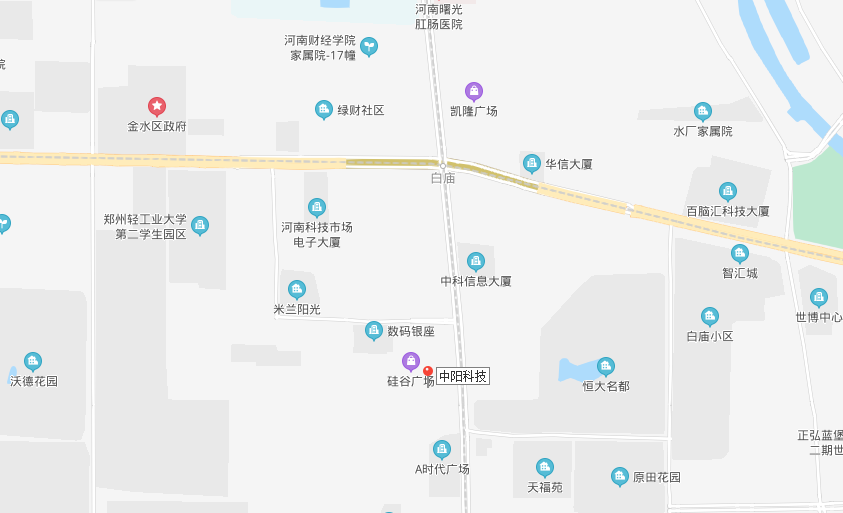The height and width of the screenshot is (513, 843).
Task: Tap the red 中阳科技 location marker
Action: (428, 372)
